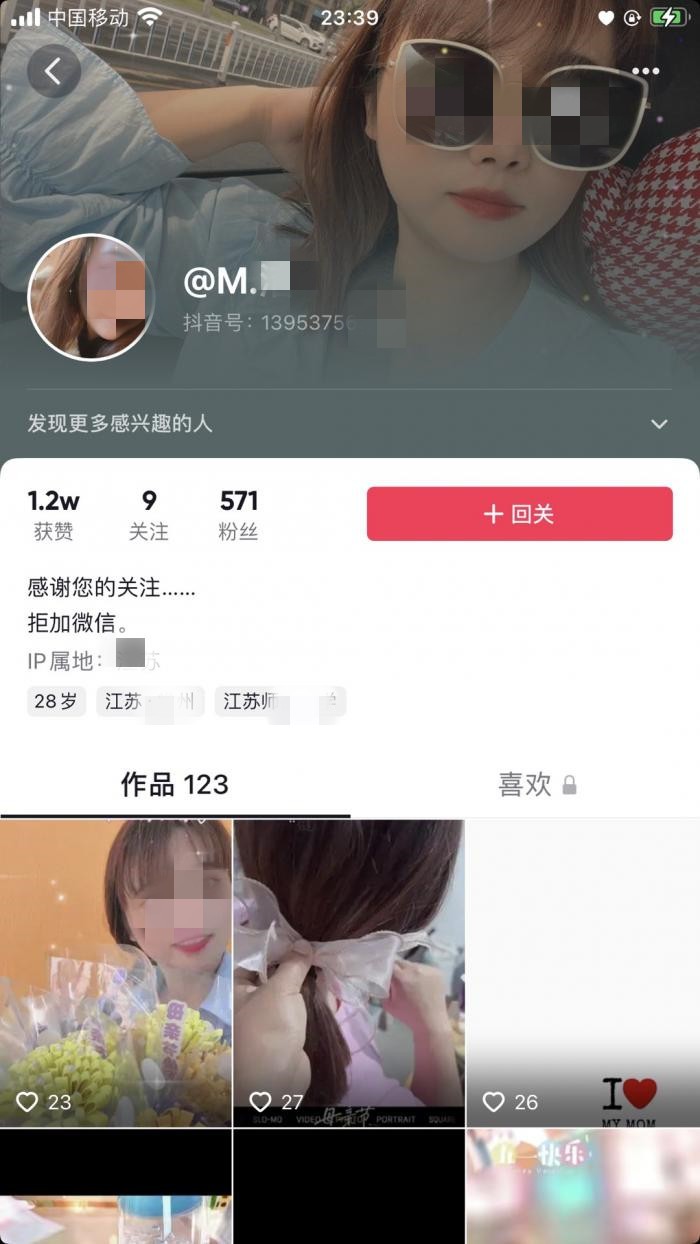This screenshot has height=1244, width=700.
Task: Switch to the 作品 123 tab
Action: (x=175, y=785)
